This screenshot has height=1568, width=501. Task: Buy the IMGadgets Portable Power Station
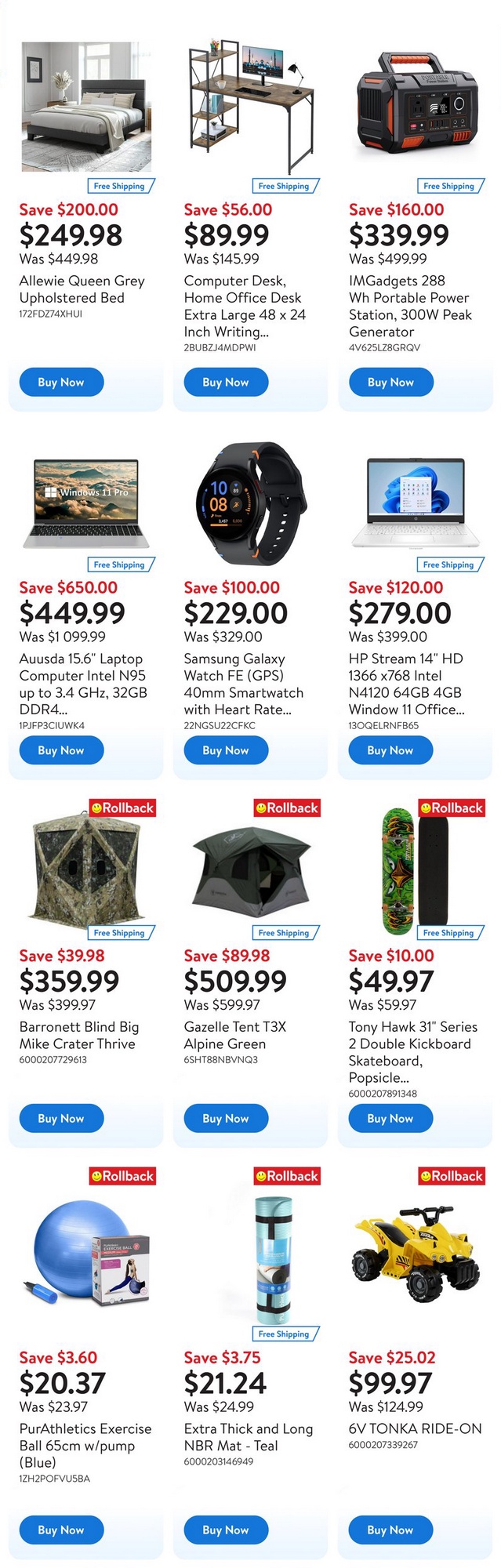tap(390, 382)
